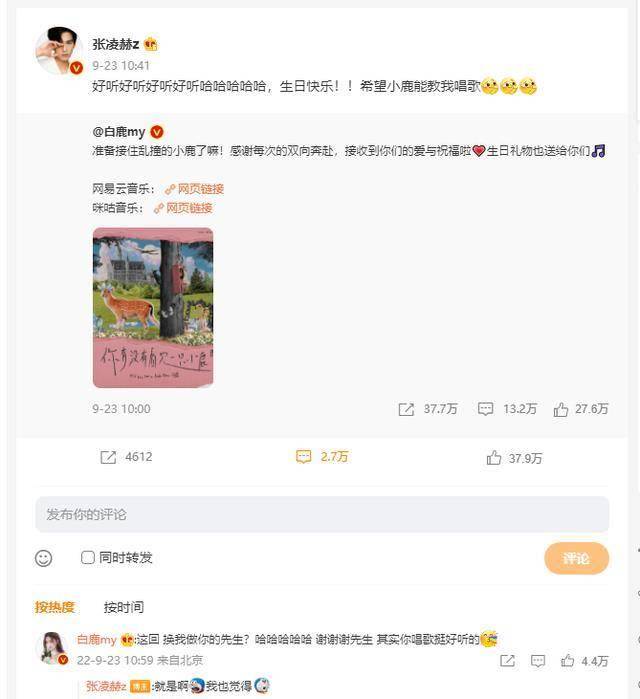View the deer album cover image
The width and height of the screenshot is (640, 699).
153,307
